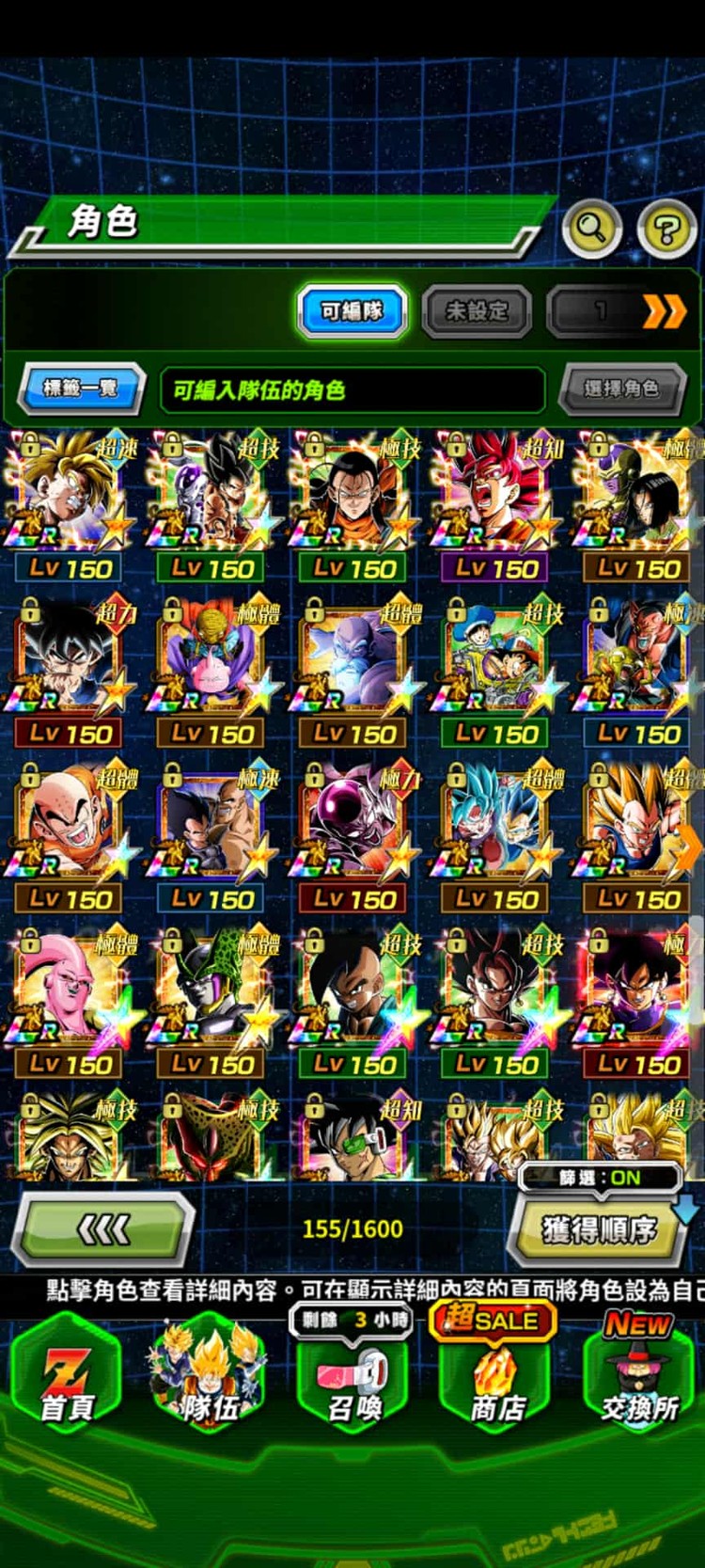This screenshot has width=705, height=1568.
Task: Change sort order via 獲得順序
Action: coord(599,1229)
